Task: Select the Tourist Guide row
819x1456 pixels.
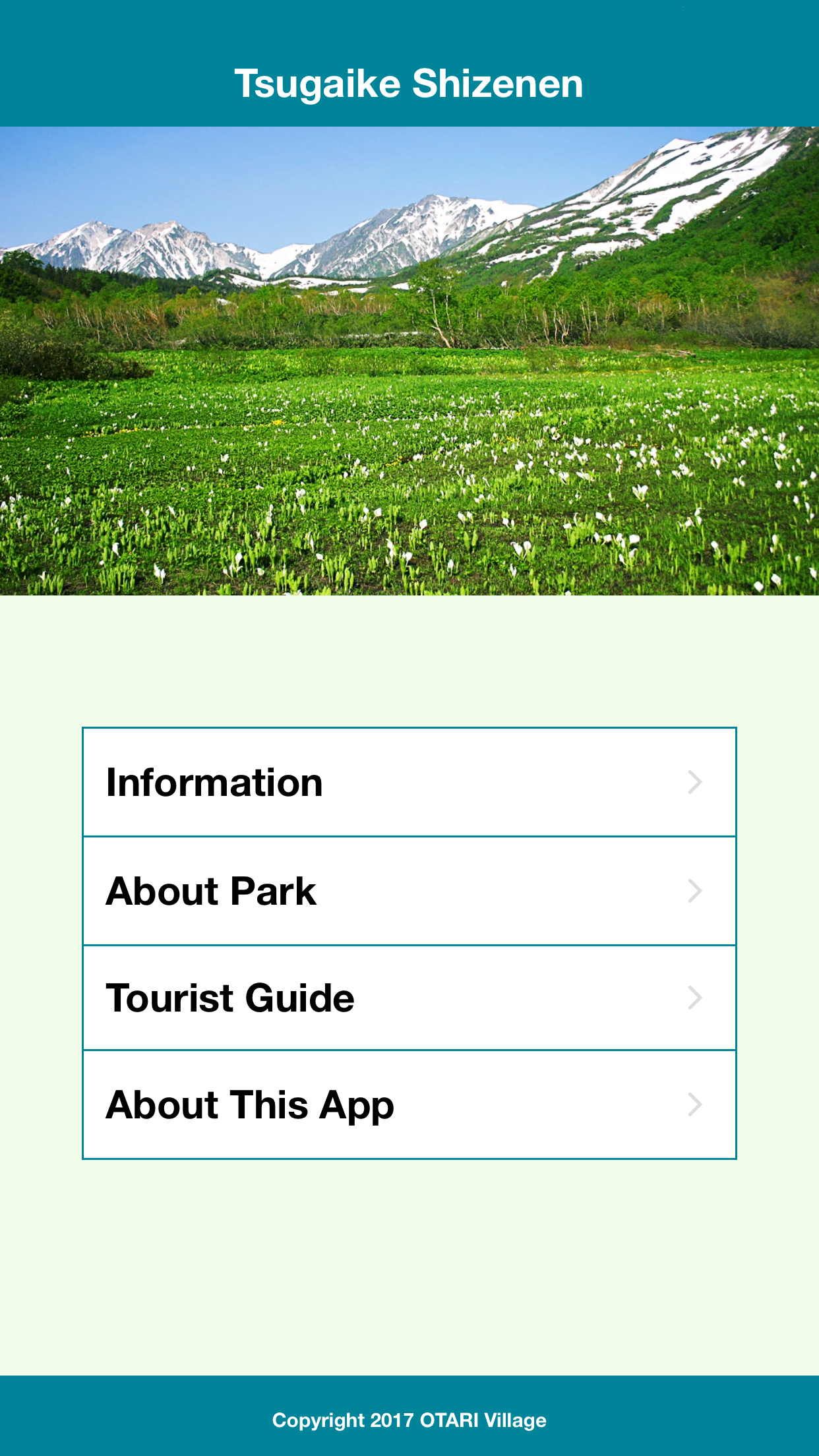Action: [409, 998]
